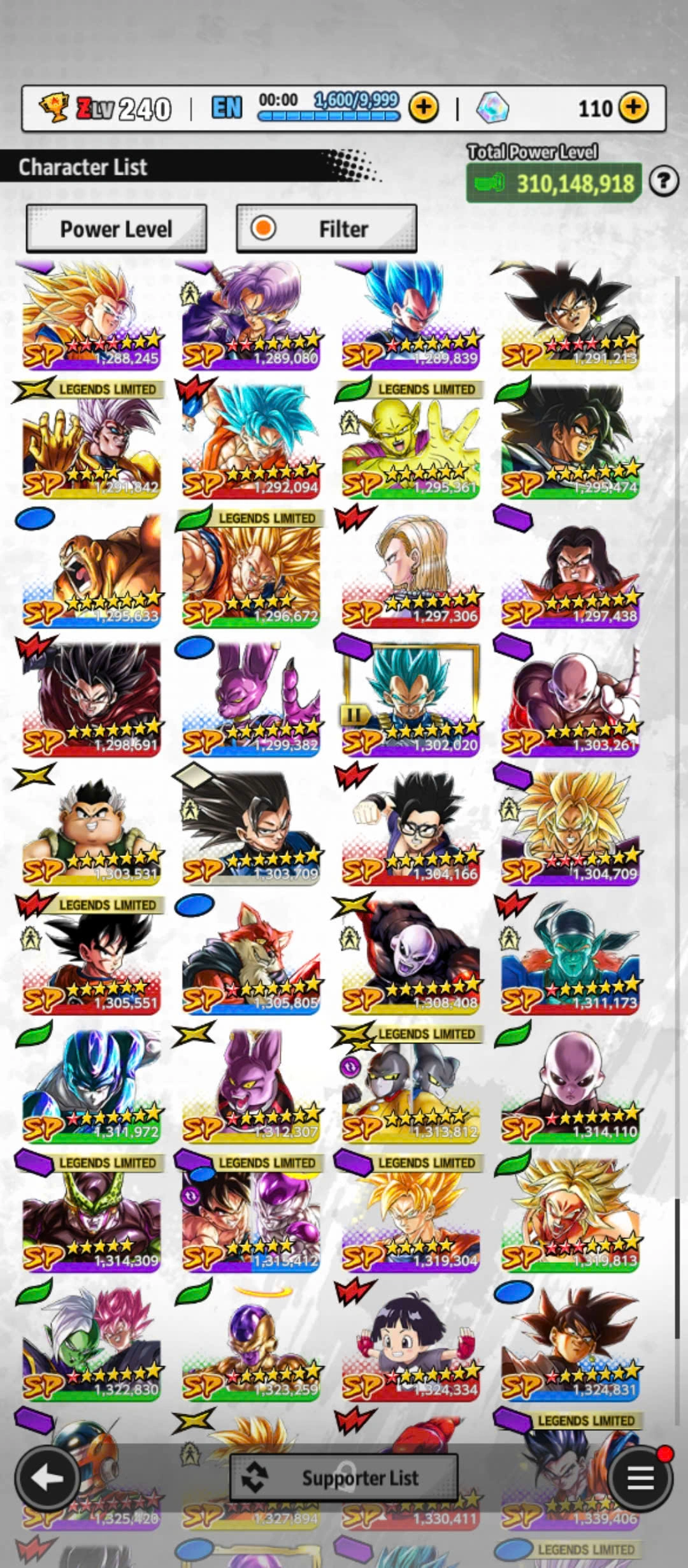Open the hamburger menu button
The width and height of the screenshot is (688, 1568).
(640, 1477)
